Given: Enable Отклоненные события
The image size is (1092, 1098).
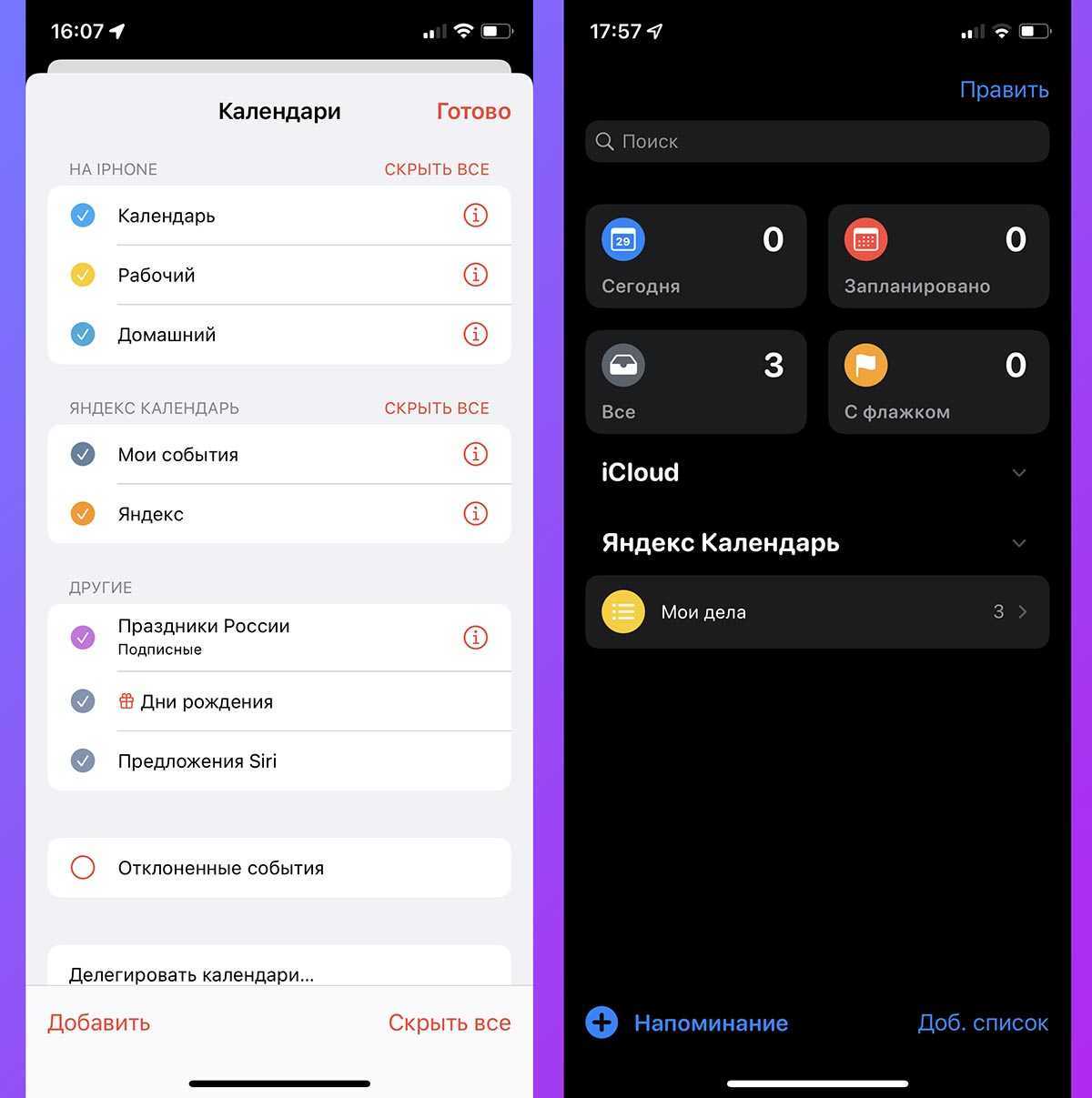Looking at the screenshot, I should 83,868.
